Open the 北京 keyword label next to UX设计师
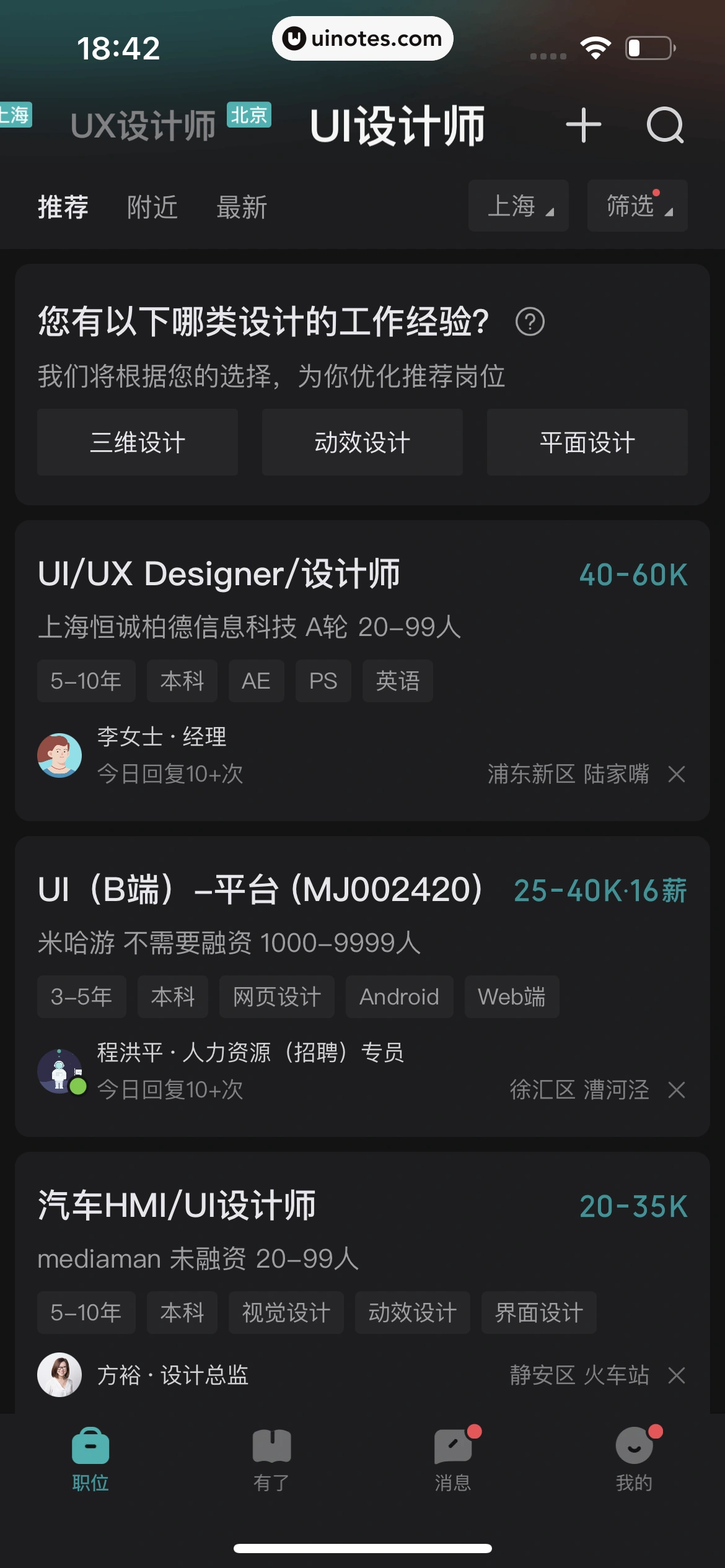This screenshot has width=725, height=1568. coord(249,115)
